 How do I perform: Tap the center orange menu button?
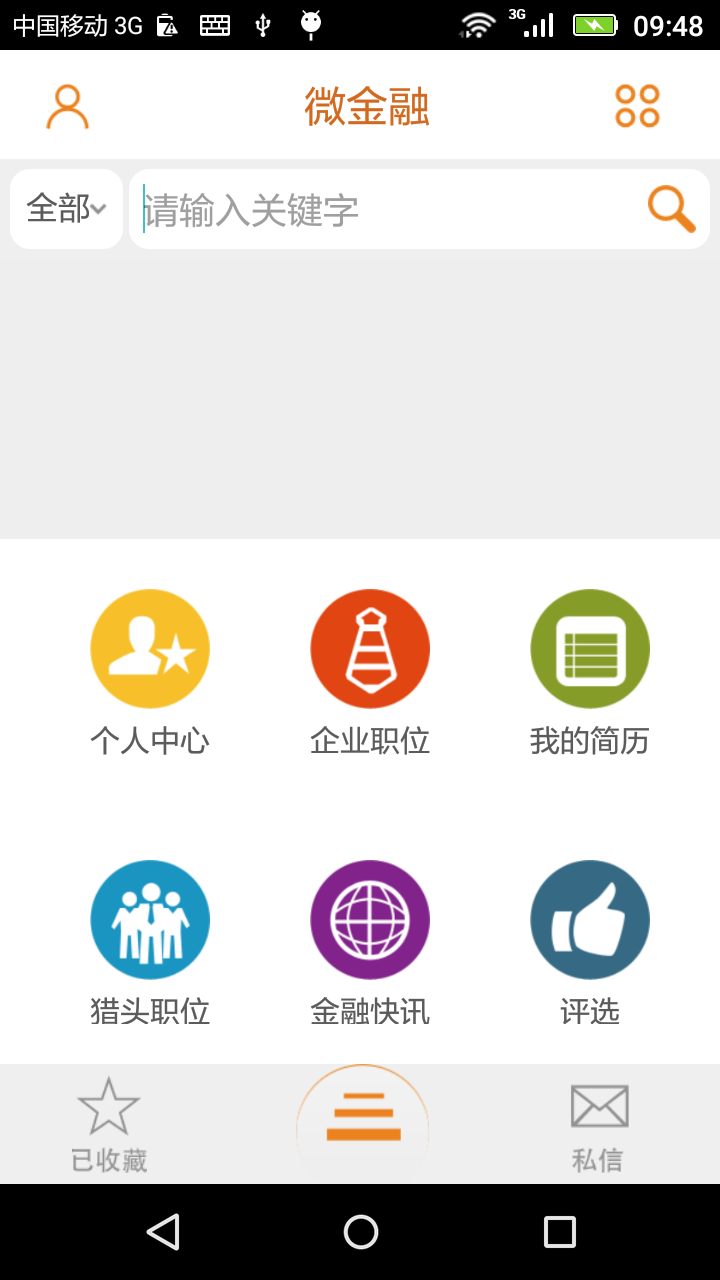point(363,1122)
